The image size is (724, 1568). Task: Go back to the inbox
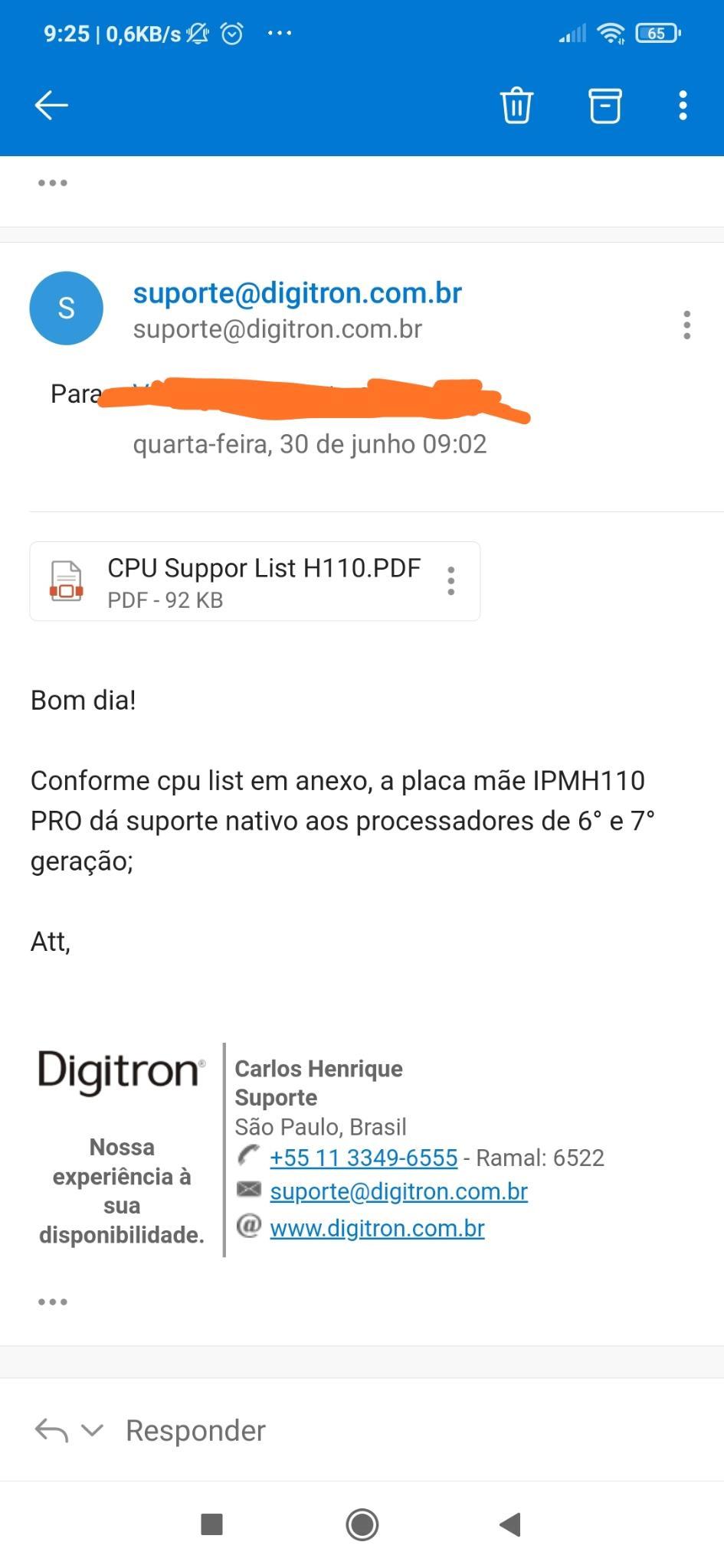click(51, 105)
